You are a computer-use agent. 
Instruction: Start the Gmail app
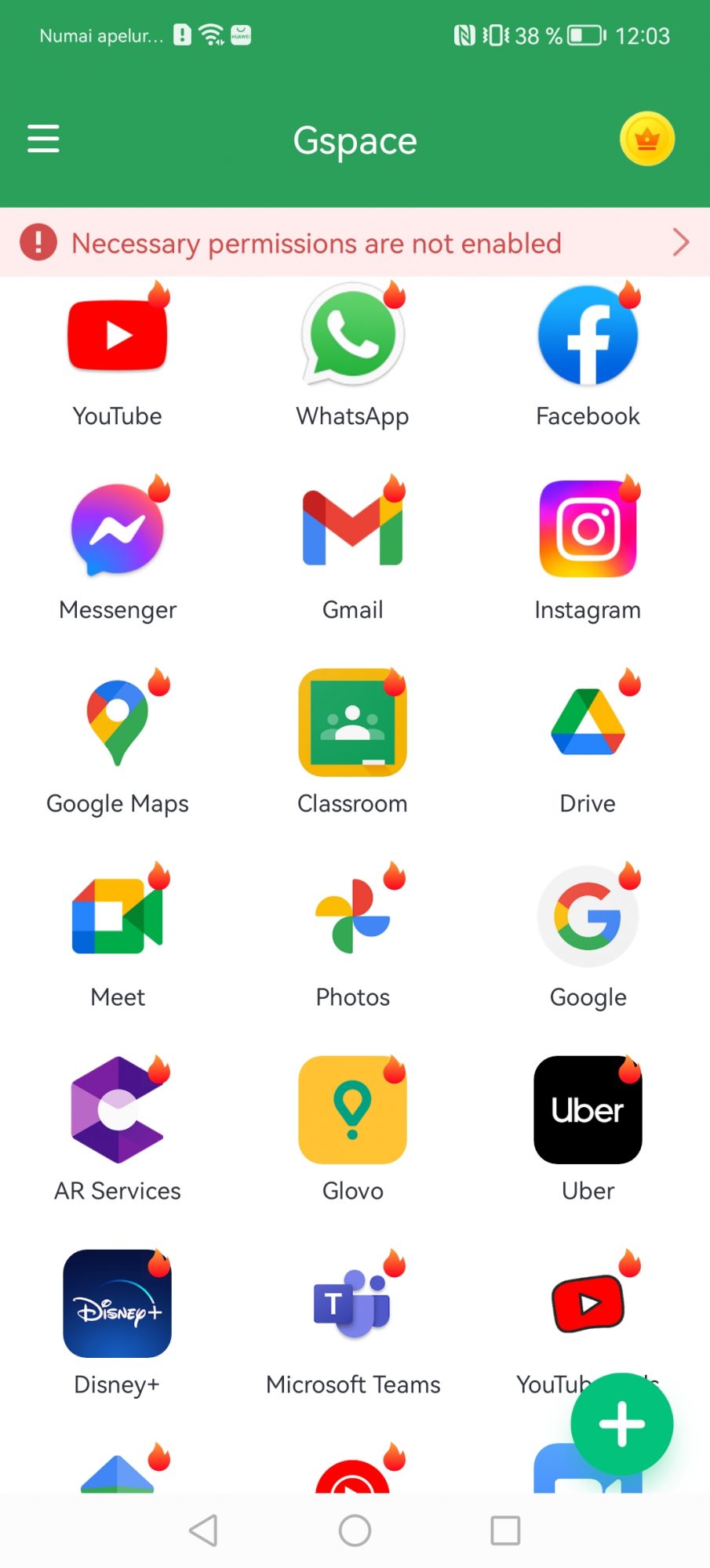(x=352, y=530)
